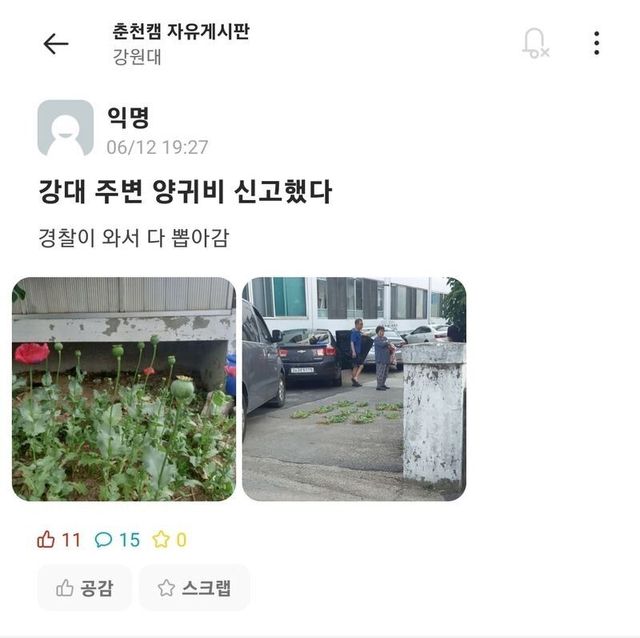640x638 pixels.
Task: Tap the 공감 like button
Action: 84,588
